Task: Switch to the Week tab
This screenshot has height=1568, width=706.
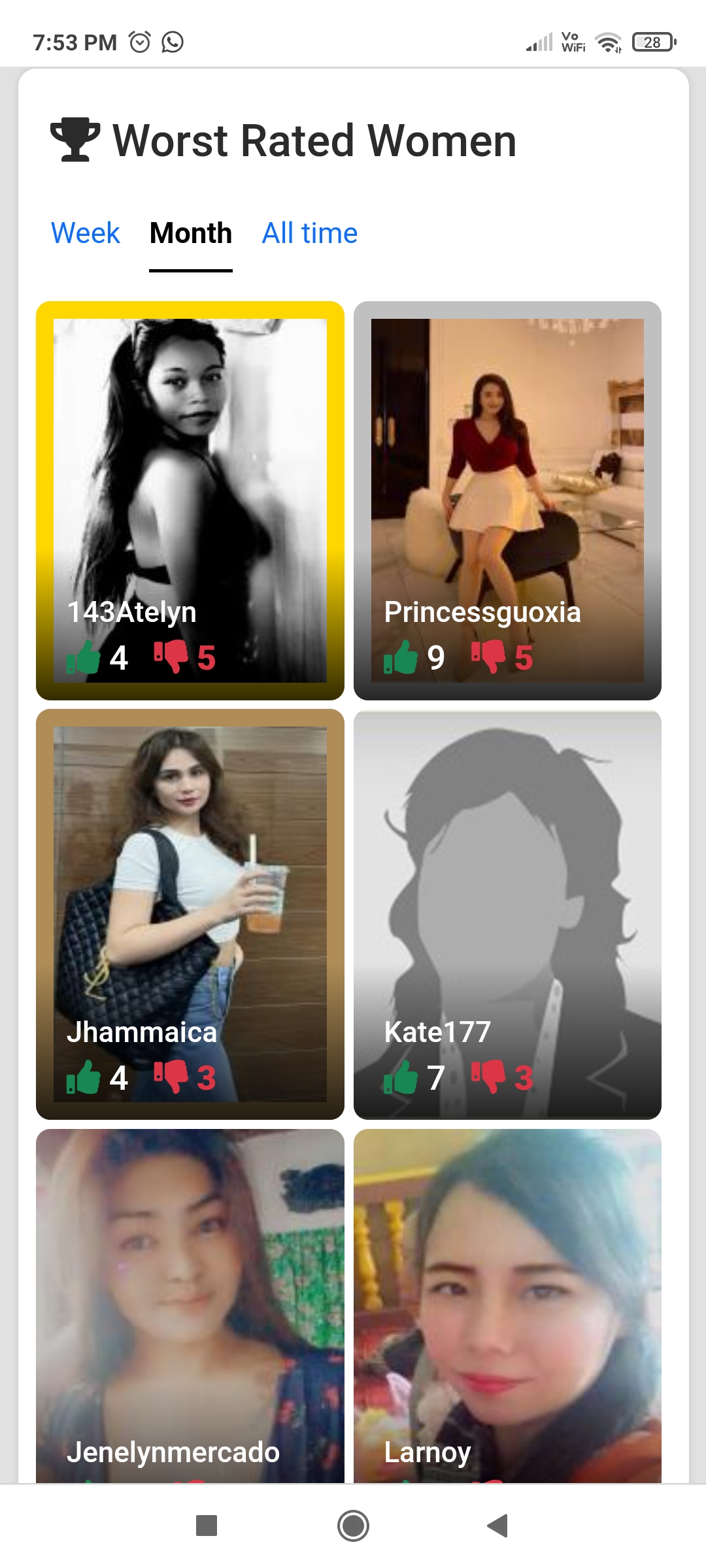Action: [86, 233]
